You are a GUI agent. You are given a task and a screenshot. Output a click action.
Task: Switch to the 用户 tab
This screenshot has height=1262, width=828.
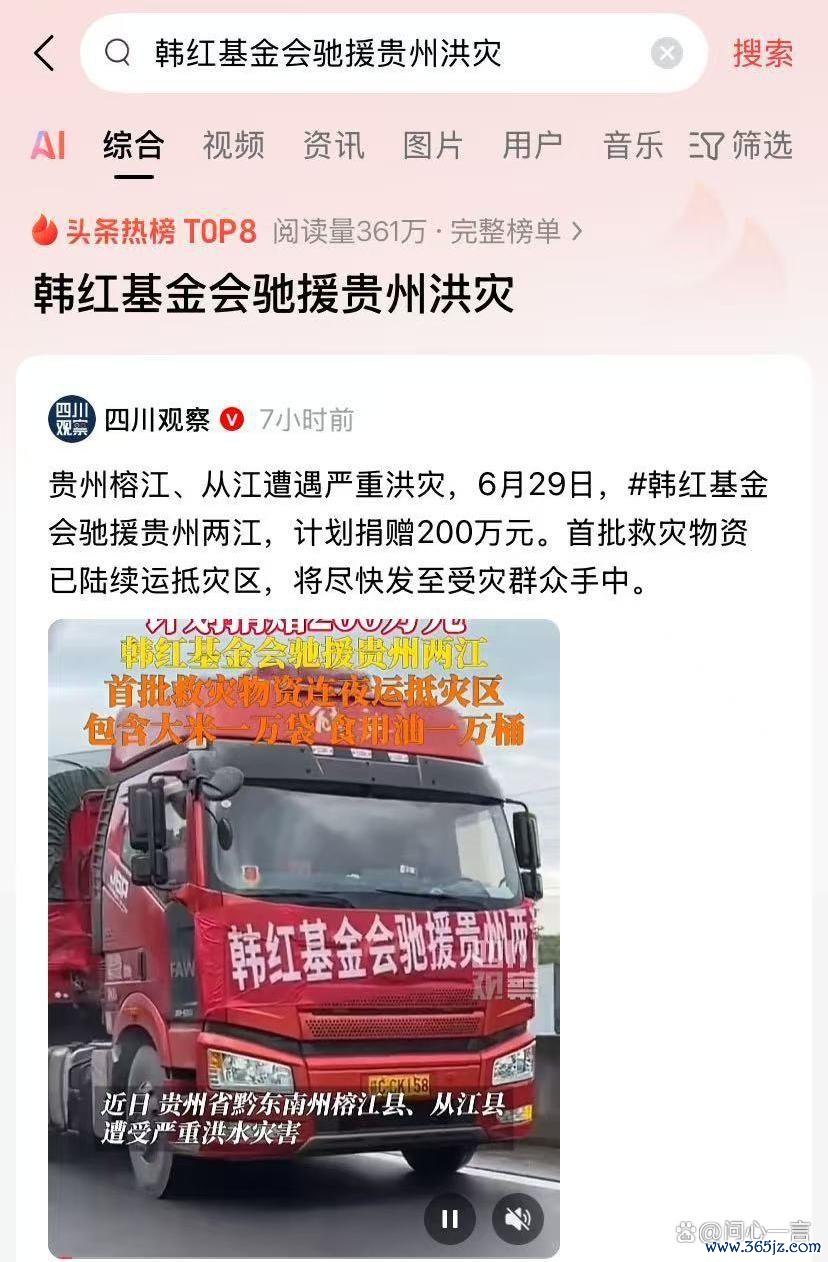[x=533, y=146]
